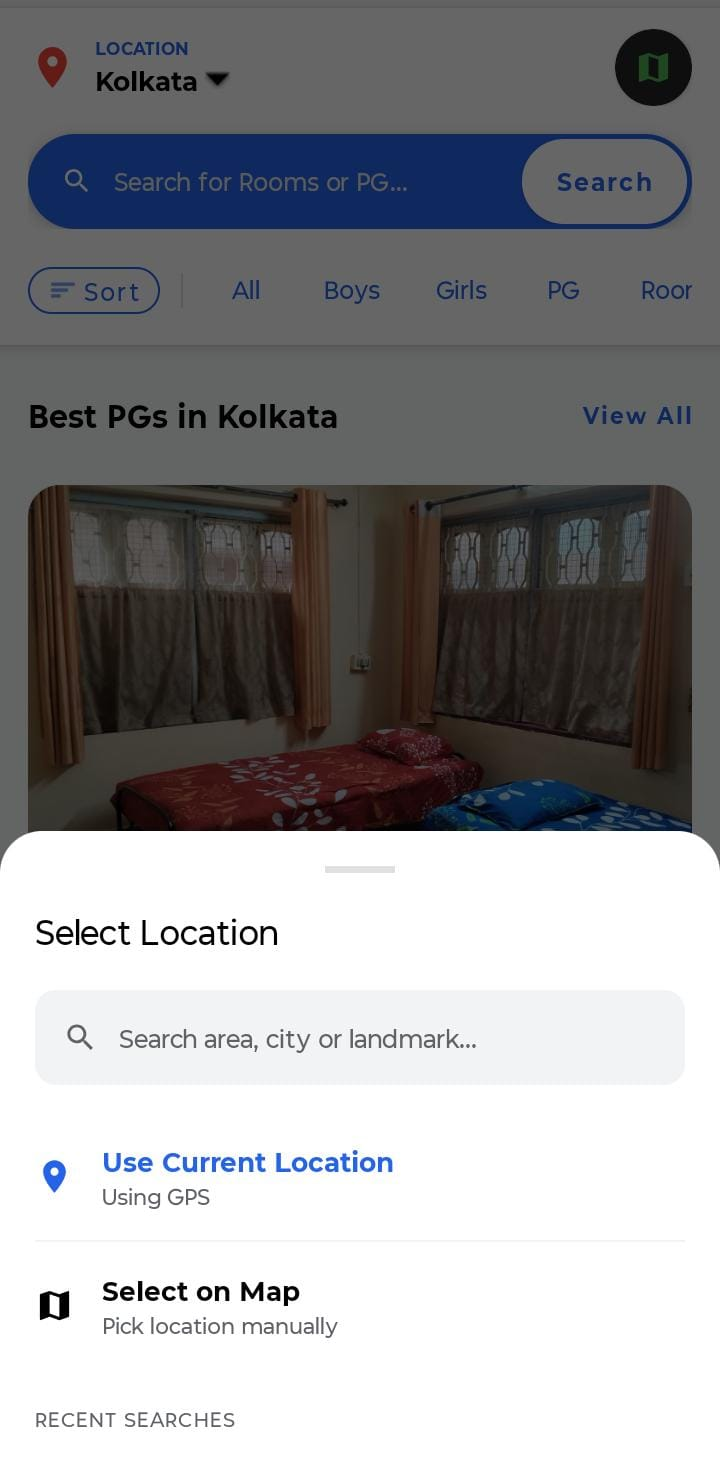
Task: Choose Use Current Location option
Action: [247, 1162]
